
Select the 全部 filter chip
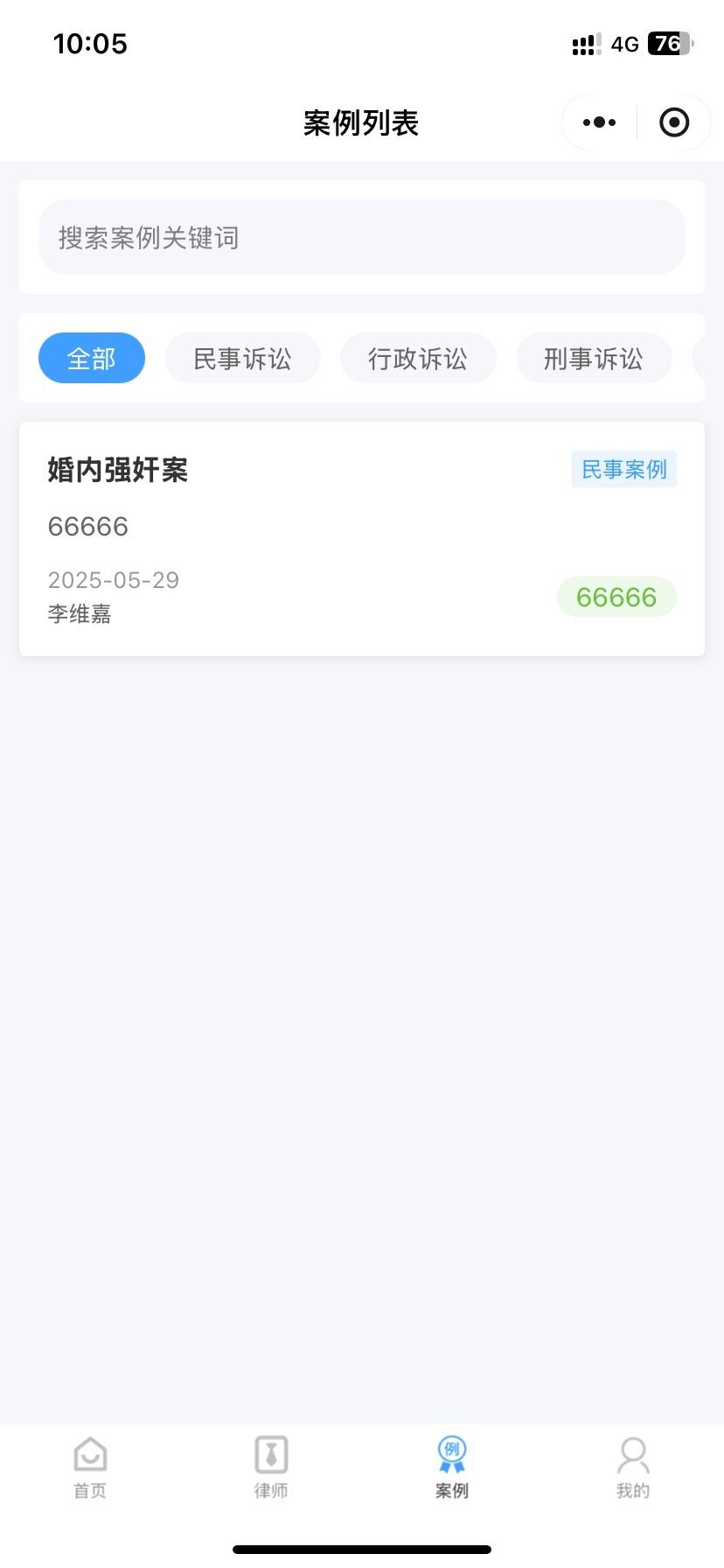[x=92, y=358]
